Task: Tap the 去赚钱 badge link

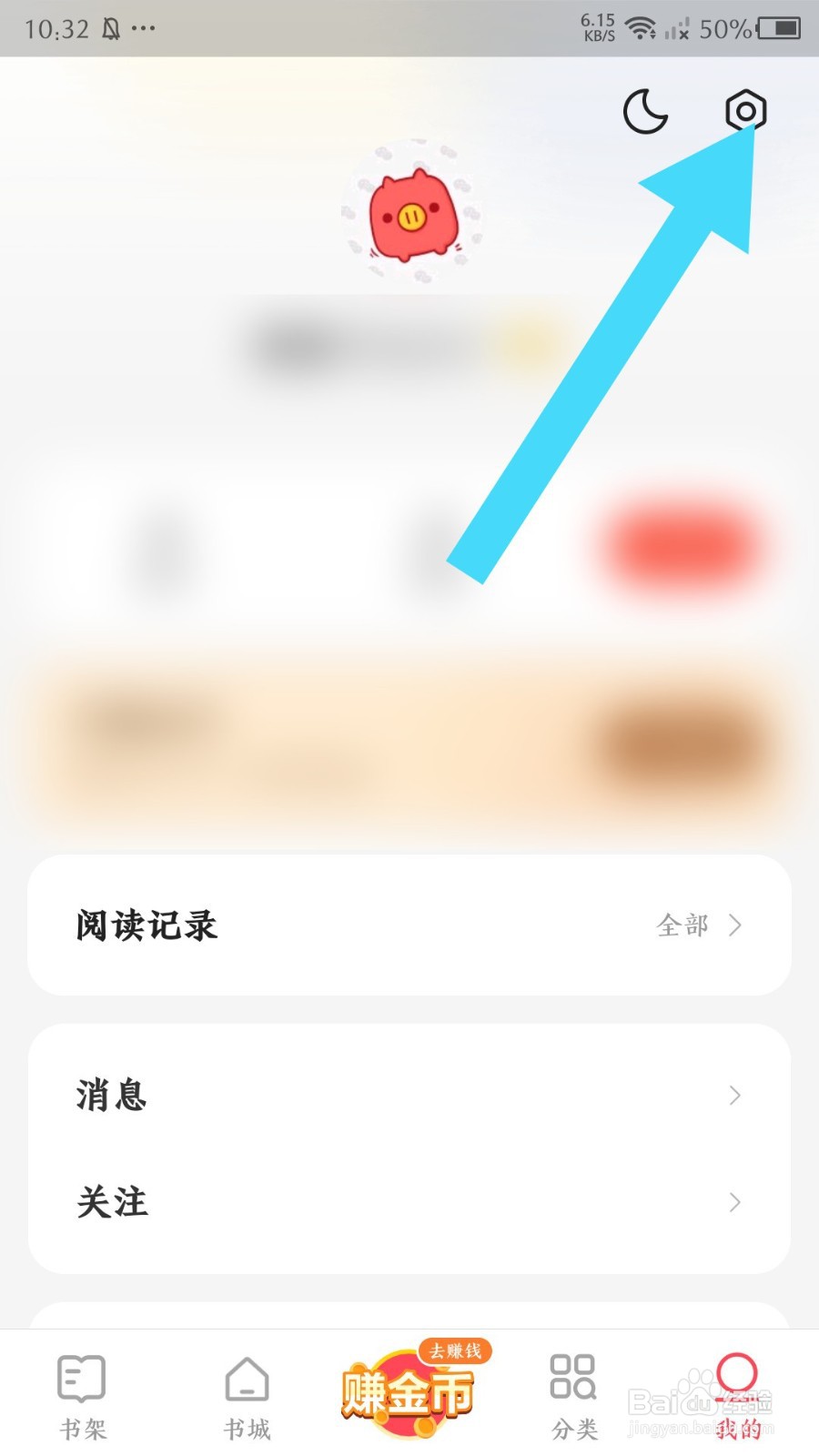Action: 458,1351
